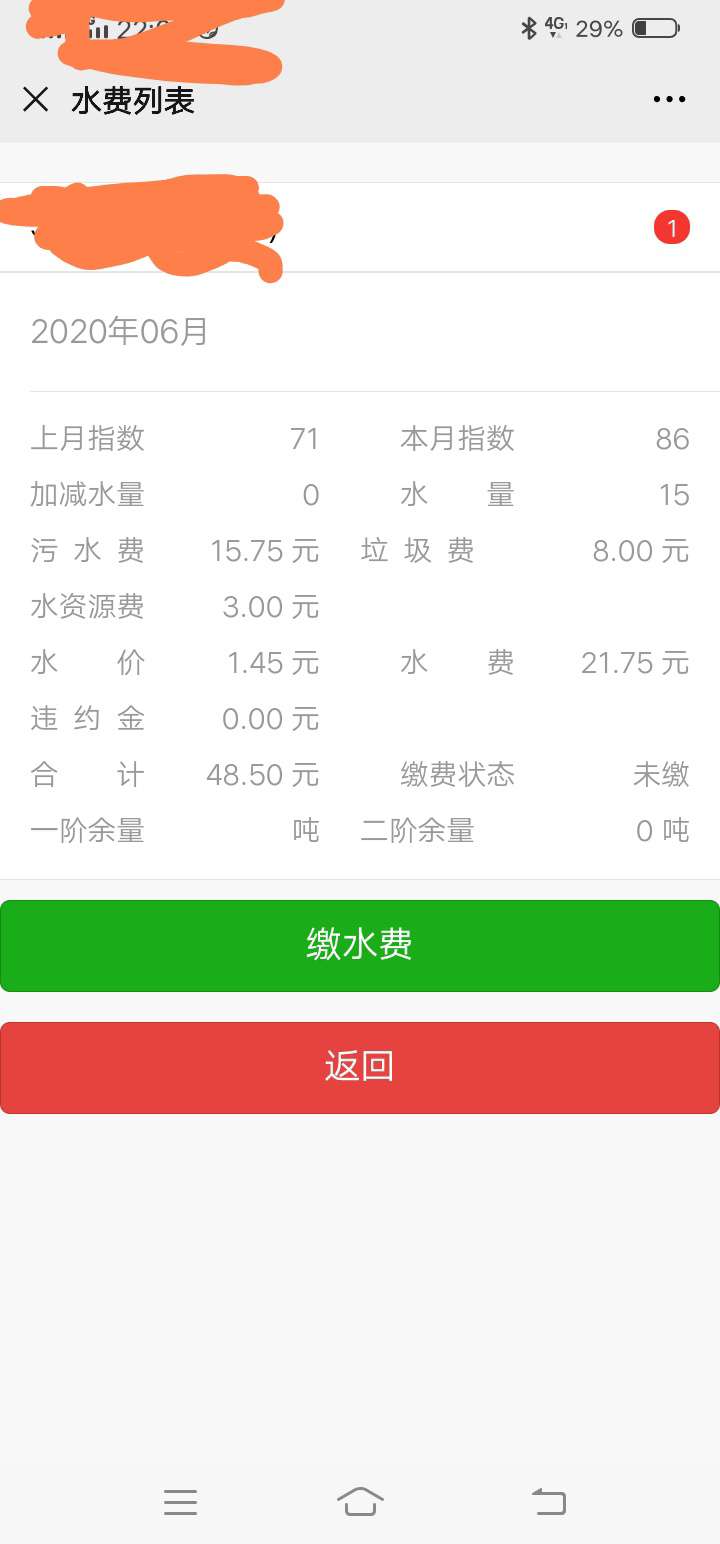Open the system recent apps menu
Viewport: 720px width, 1544px height.
[180, 1501]
